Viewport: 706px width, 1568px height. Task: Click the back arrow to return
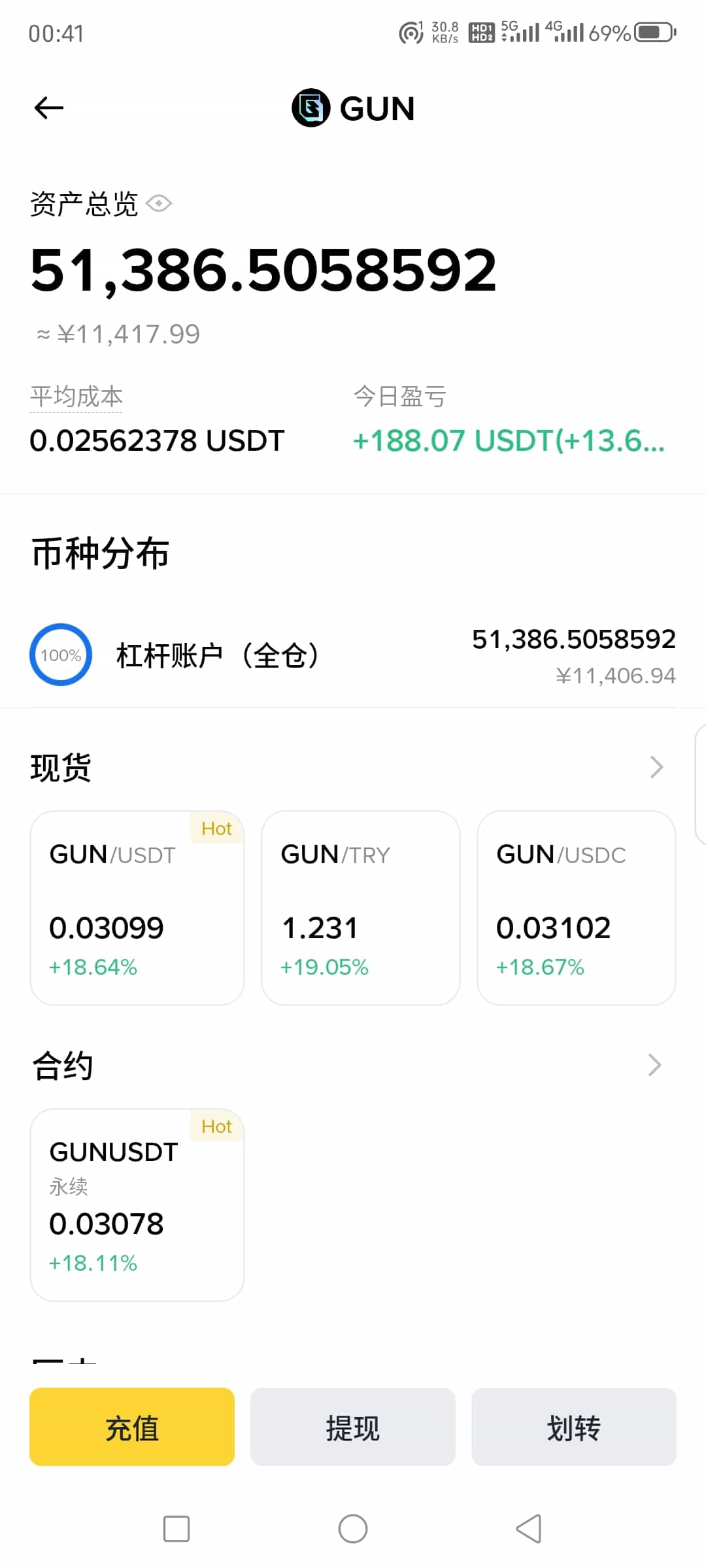tap(48, 107)
